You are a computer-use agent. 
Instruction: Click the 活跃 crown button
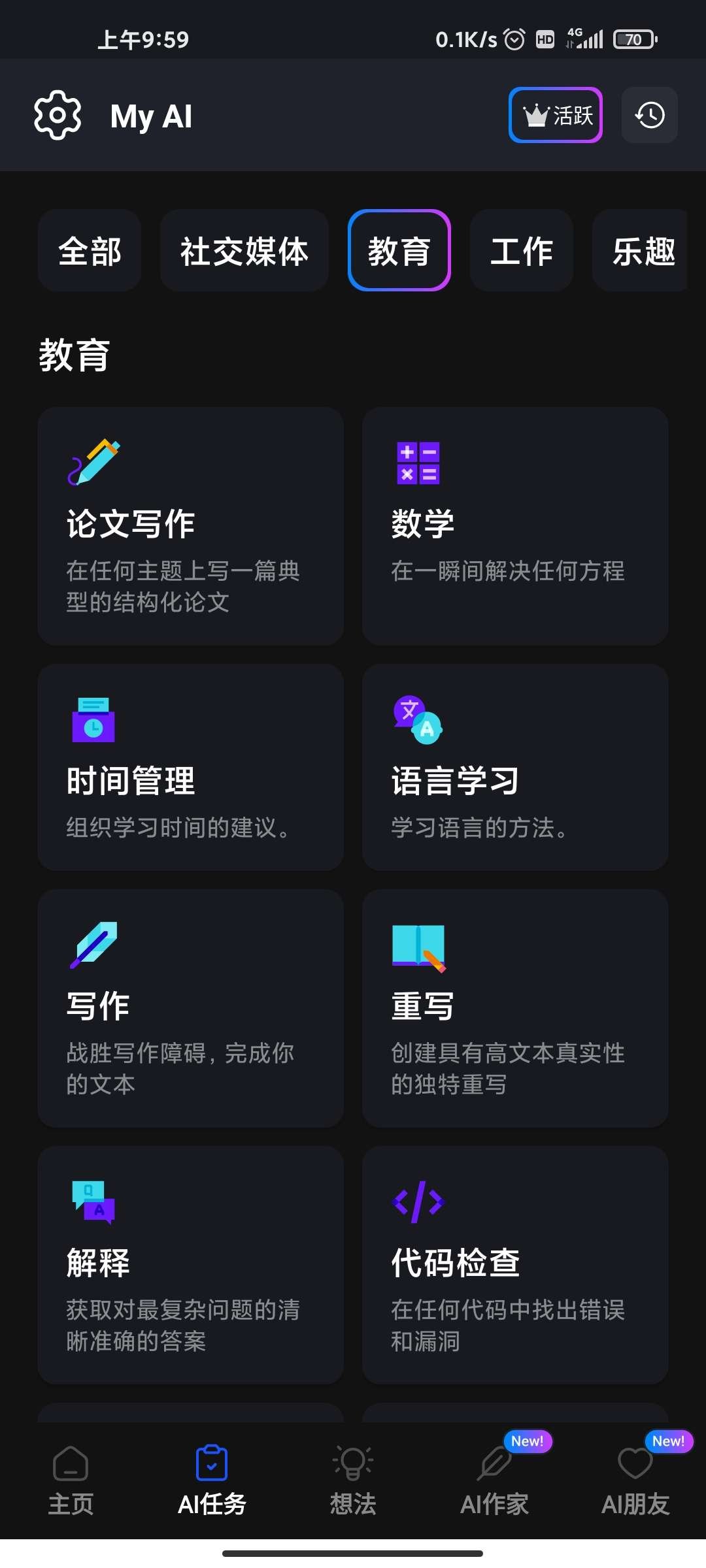click(x=555, y=115)
